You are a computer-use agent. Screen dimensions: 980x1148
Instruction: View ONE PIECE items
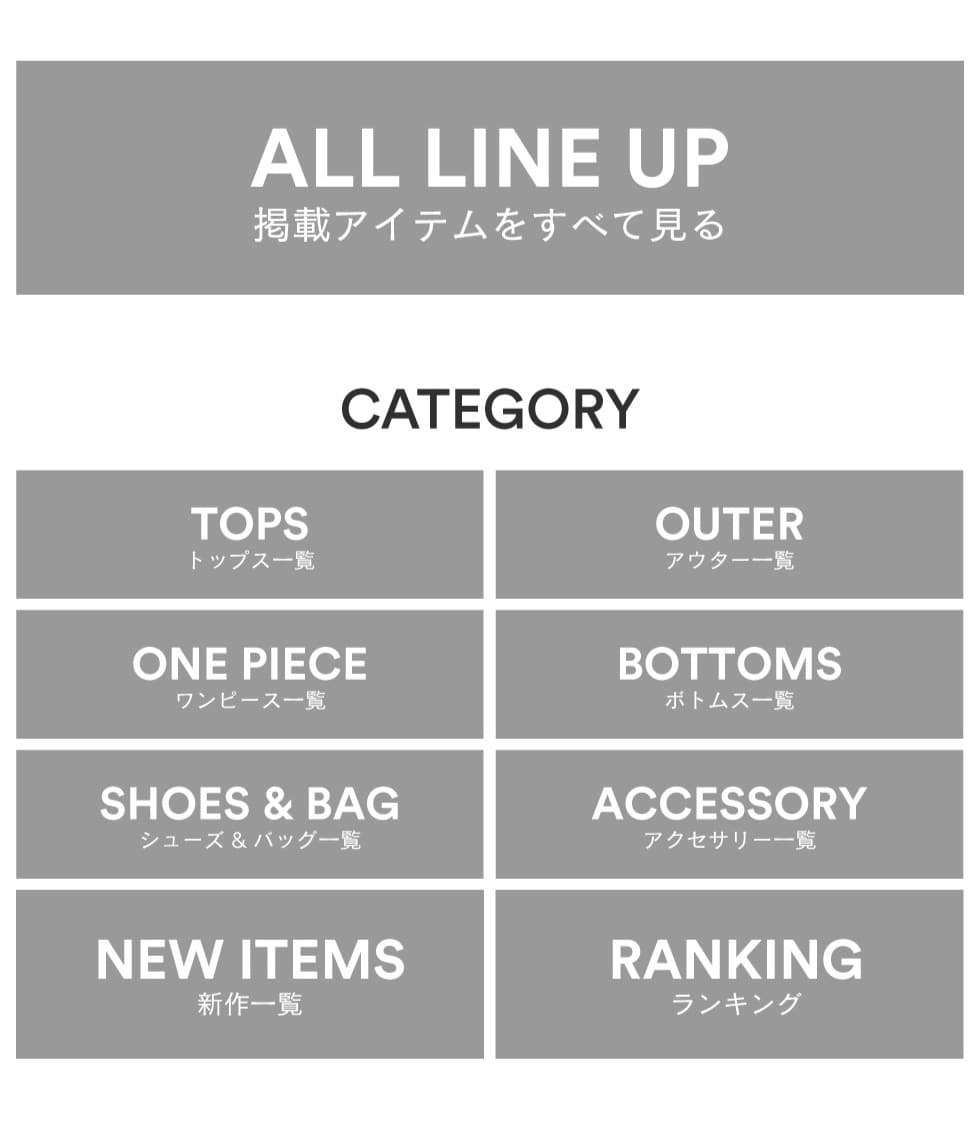click(x=250, y=675)
